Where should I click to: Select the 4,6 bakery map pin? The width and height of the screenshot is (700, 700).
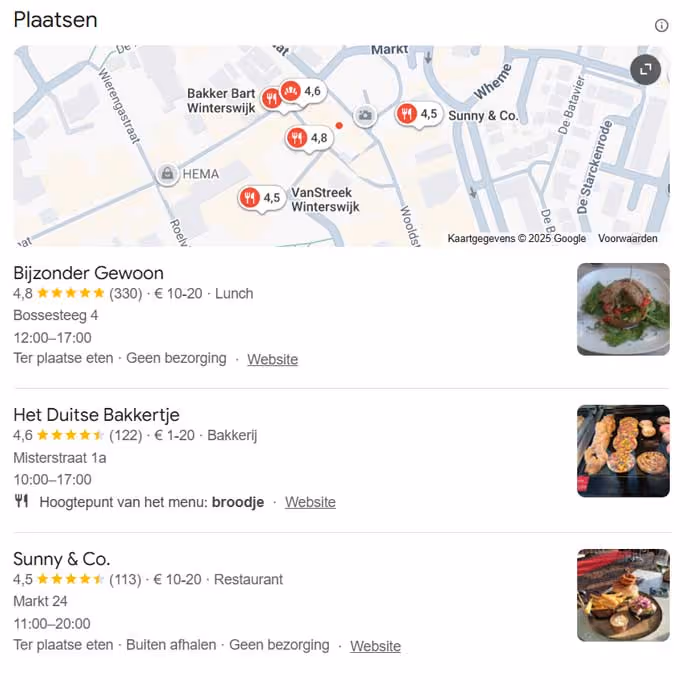pos(303,92)
